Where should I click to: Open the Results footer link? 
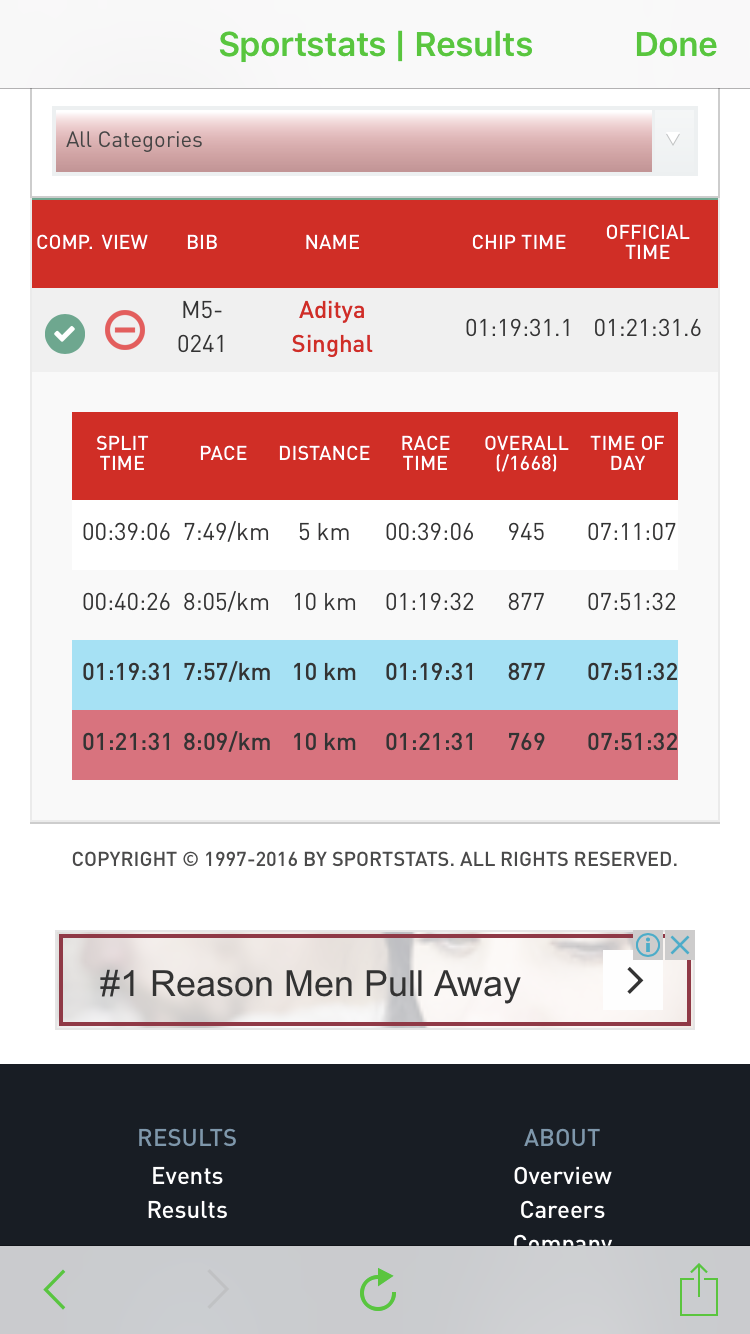(x=187, y=1210)
